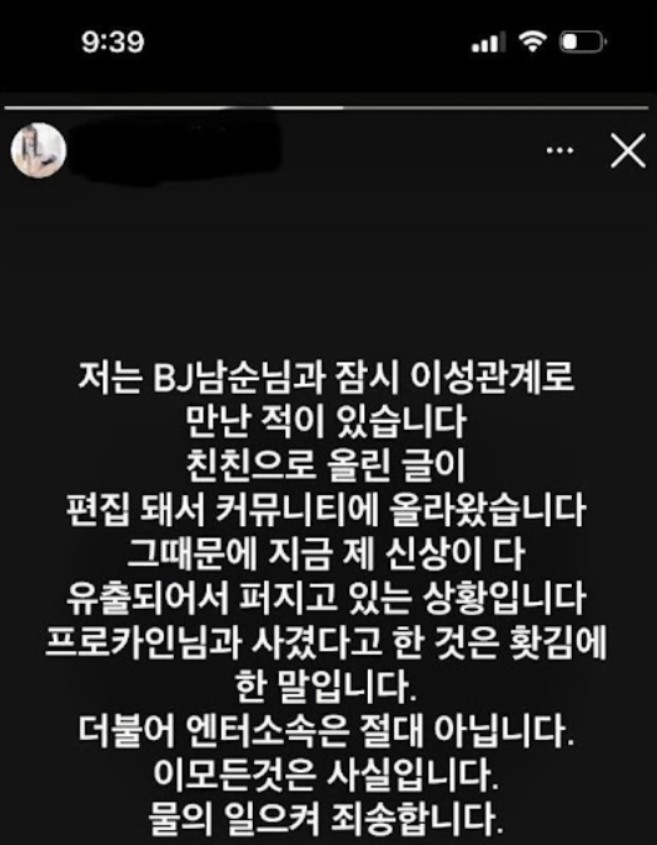Image resolution: width=657 pixels, height=845 pixels.
Task: Open the story poster's profile picture
Action: pos(38,151)
